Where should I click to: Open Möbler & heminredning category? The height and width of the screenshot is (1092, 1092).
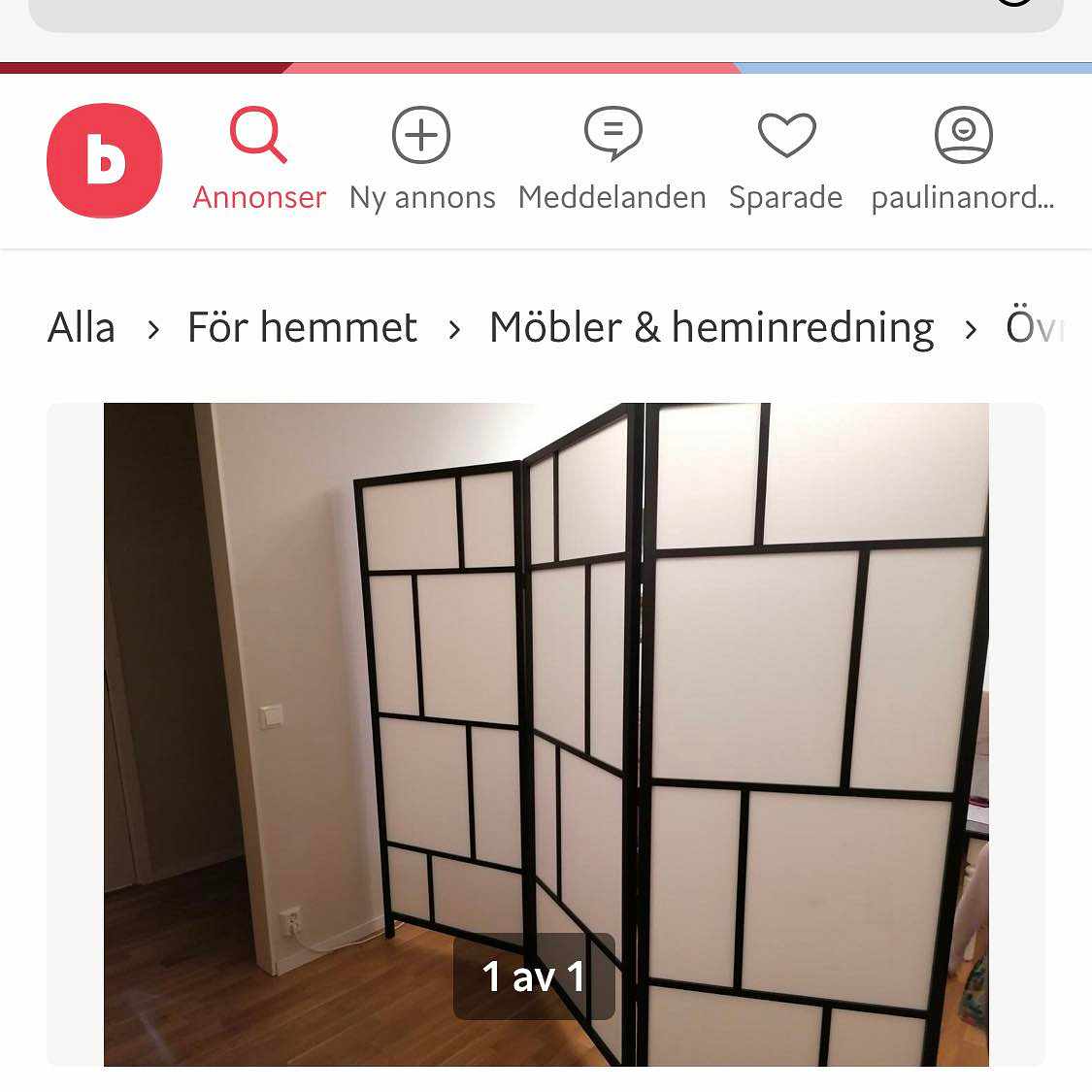point(711,328)
